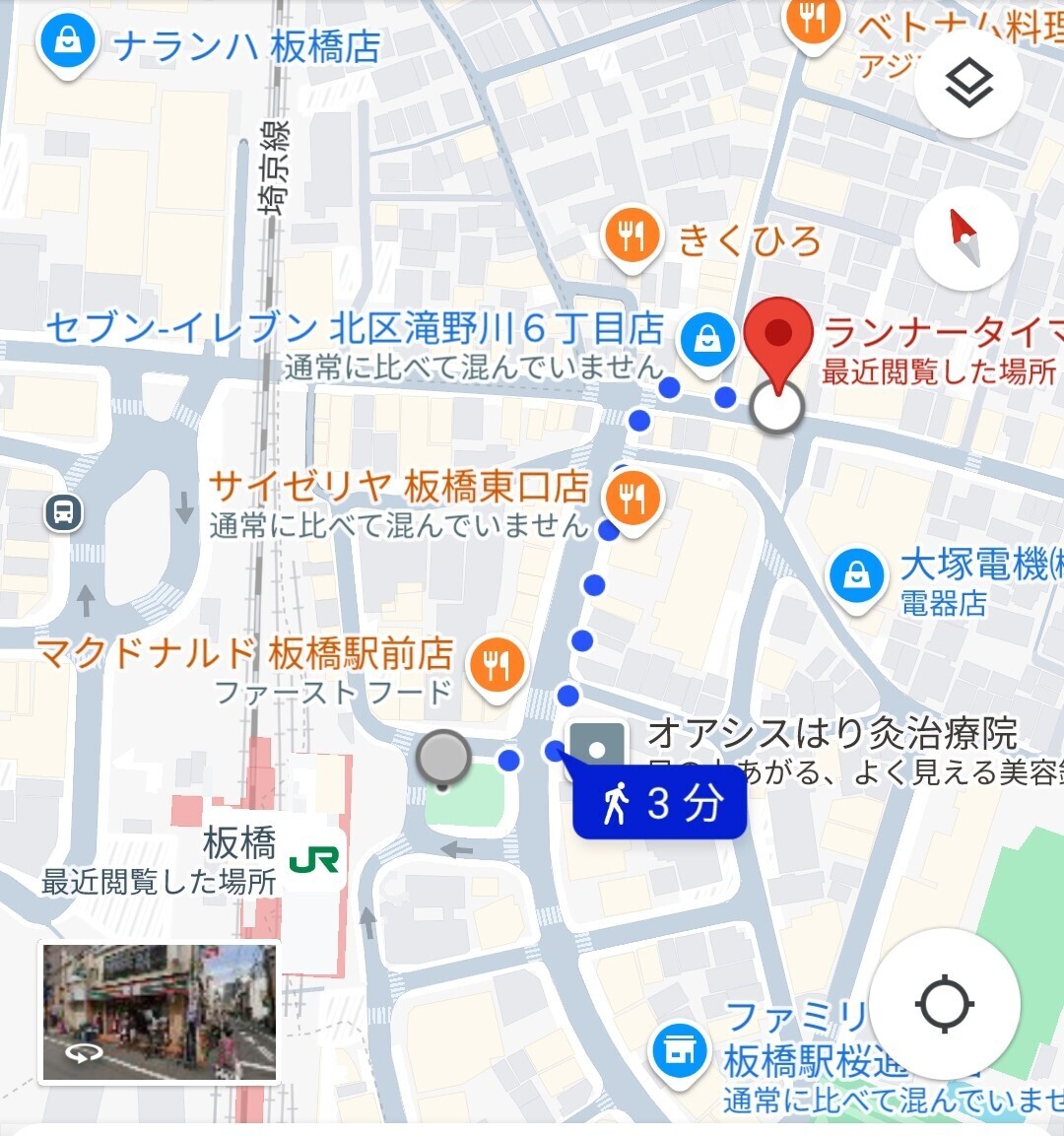Select セブン-イレブン 北区滝野川6丁目店 marker

[x=707, y=340]
